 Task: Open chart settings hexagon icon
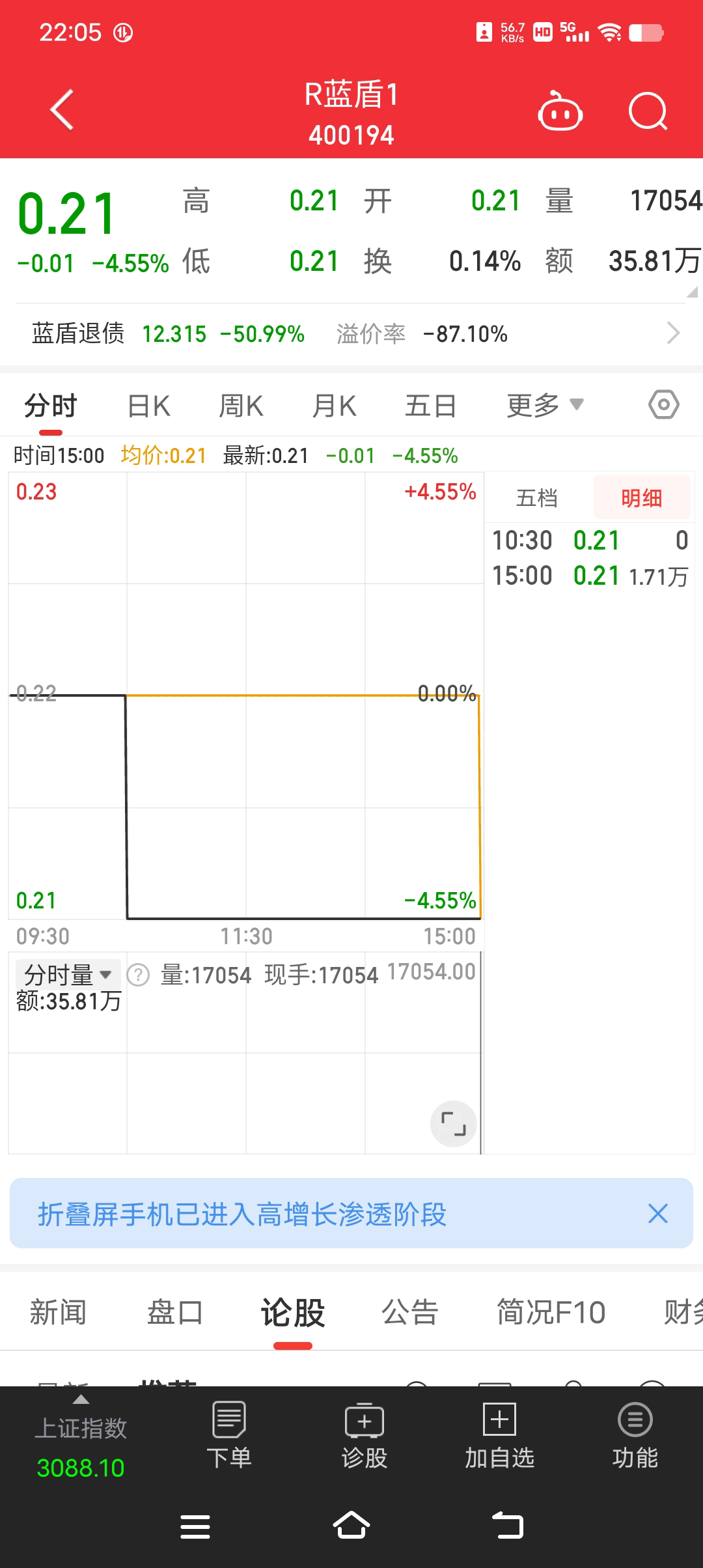pyautogui.click(x=663, y=405)
